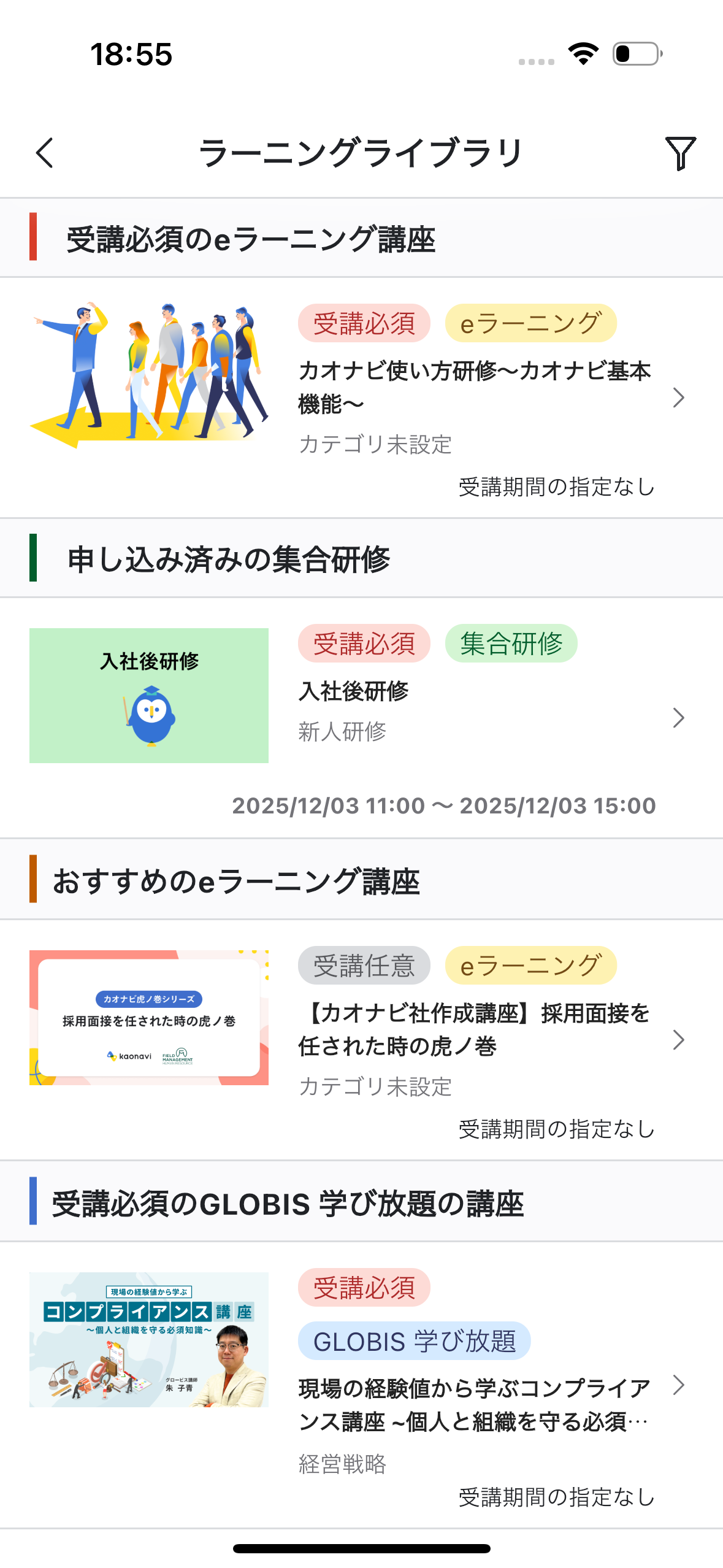723x1568 pixels.
Task: Open 採用面接を任された時の虎ノ巻 course
Action: tap(473, 1029)
